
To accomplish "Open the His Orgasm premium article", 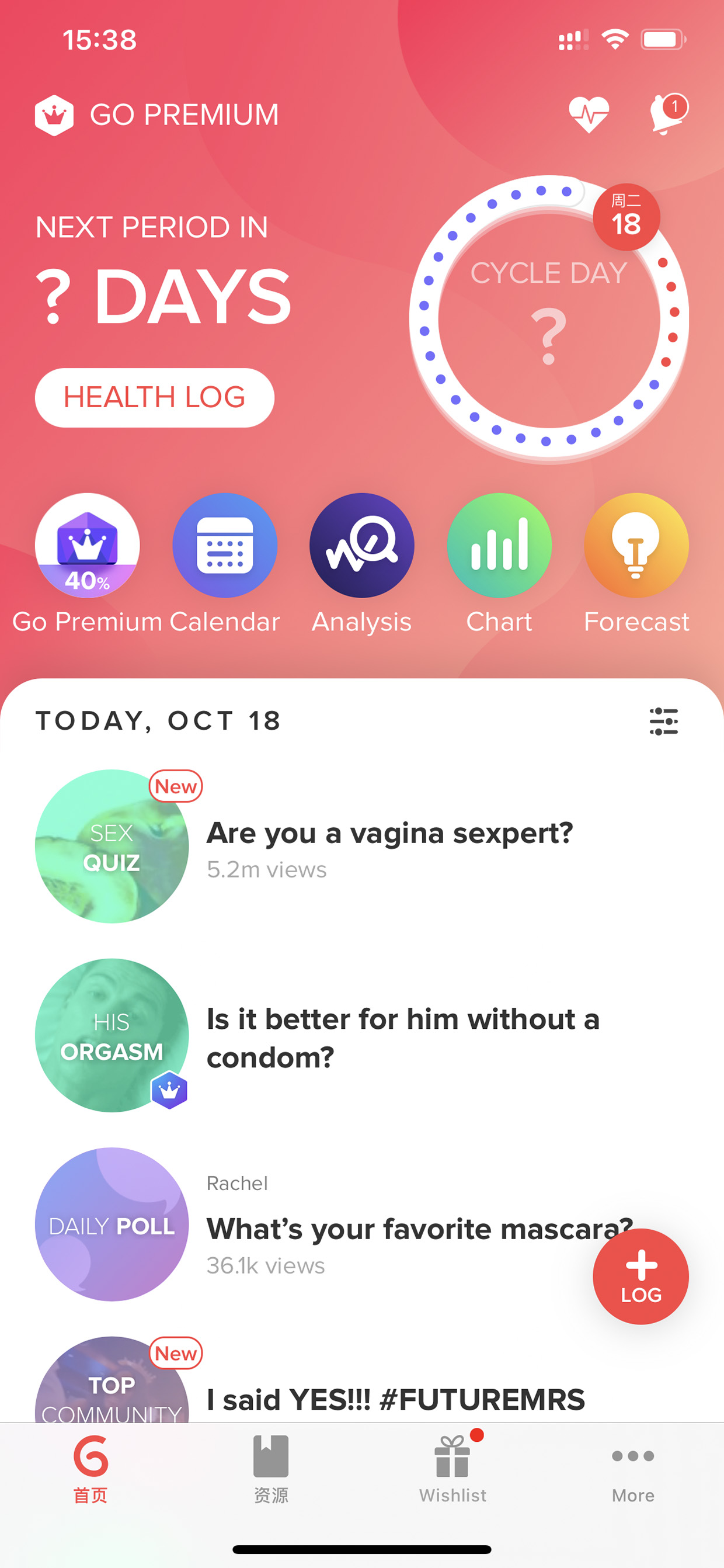I will coord(362,1035).
